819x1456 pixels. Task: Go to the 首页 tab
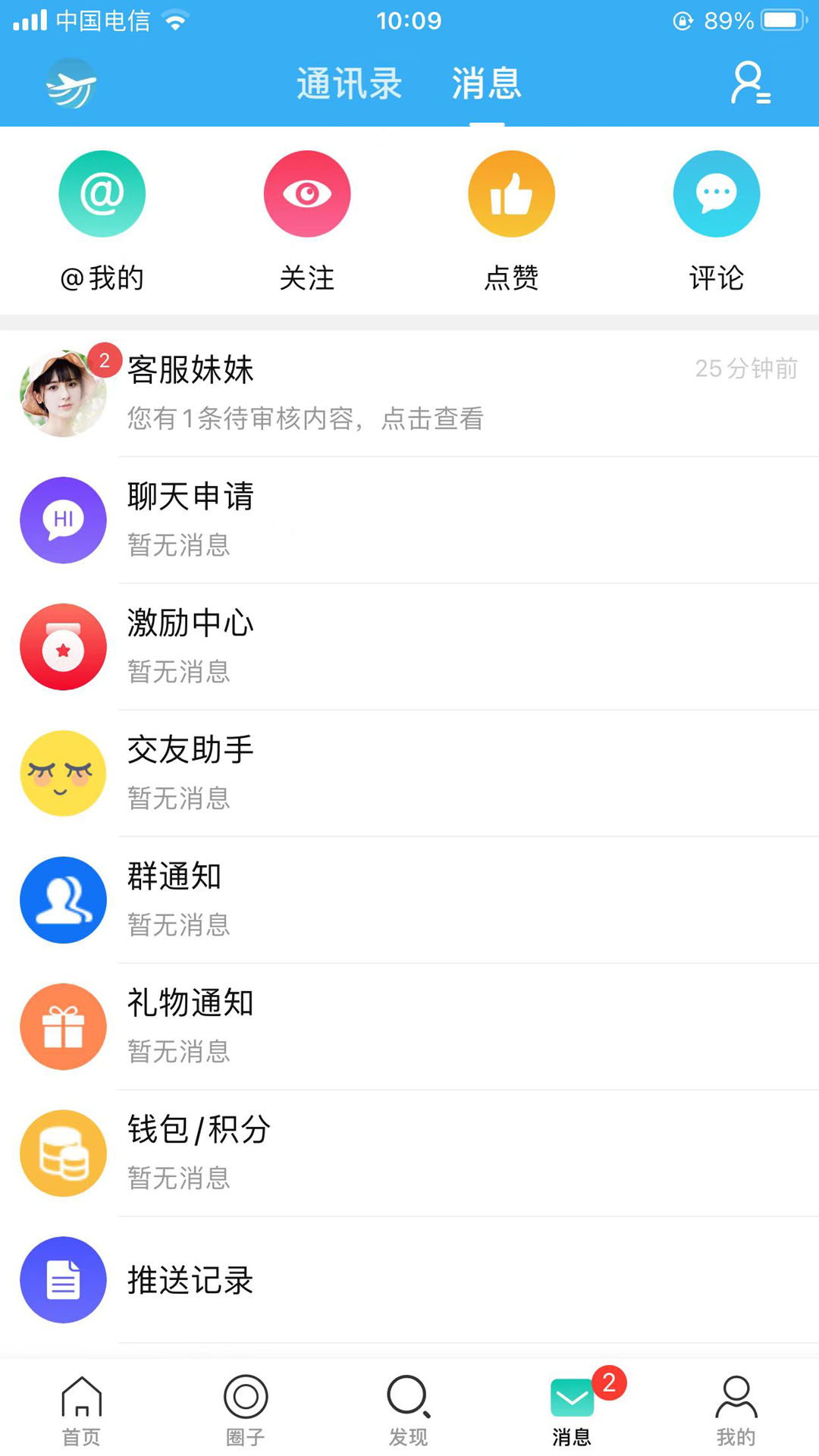[81, 1410]
